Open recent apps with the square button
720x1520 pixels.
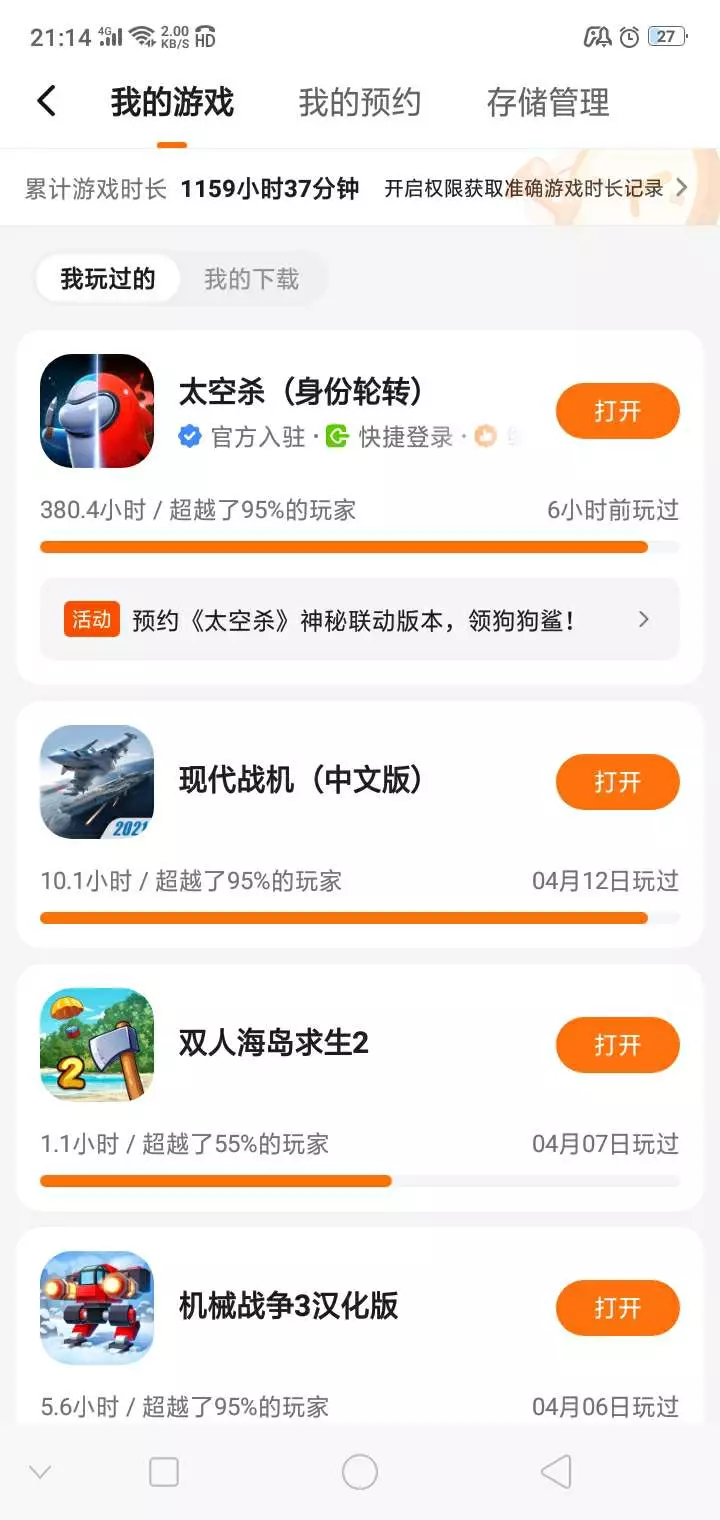[164, 1472]
